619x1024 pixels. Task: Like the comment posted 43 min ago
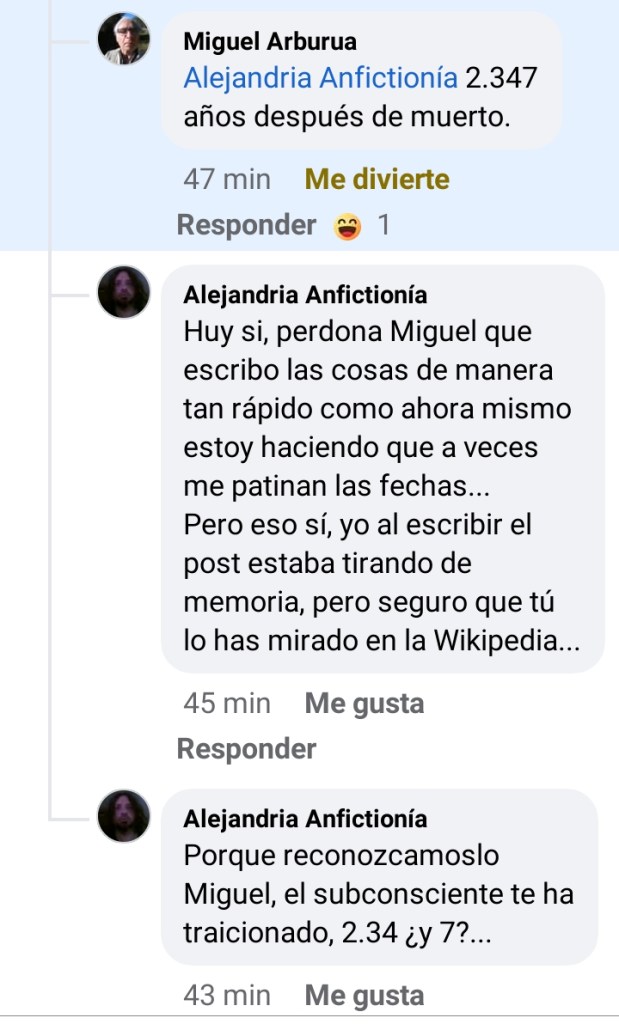[364, 996]
